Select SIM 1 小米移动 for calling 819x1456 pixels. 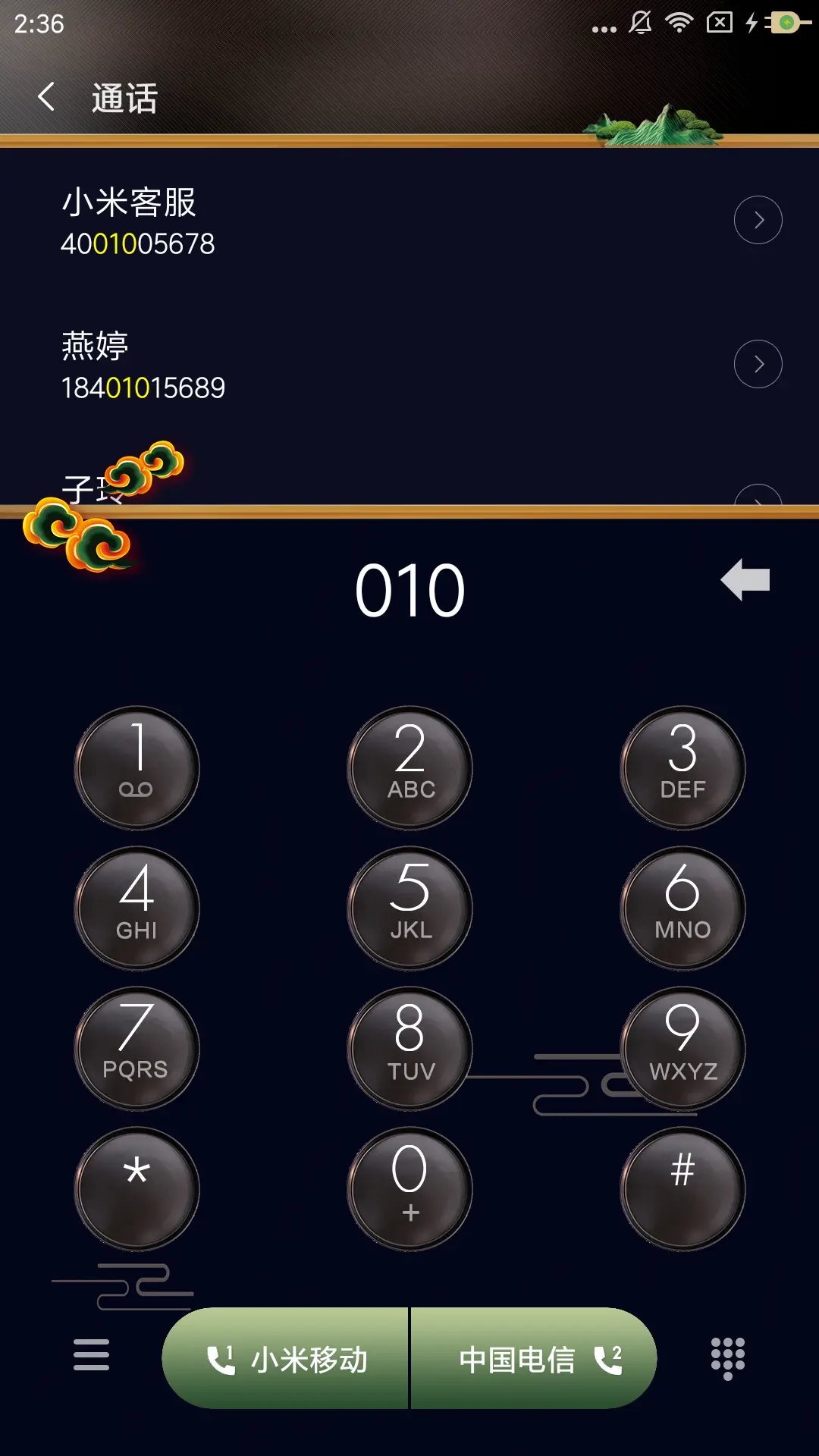click(287, 1357)
